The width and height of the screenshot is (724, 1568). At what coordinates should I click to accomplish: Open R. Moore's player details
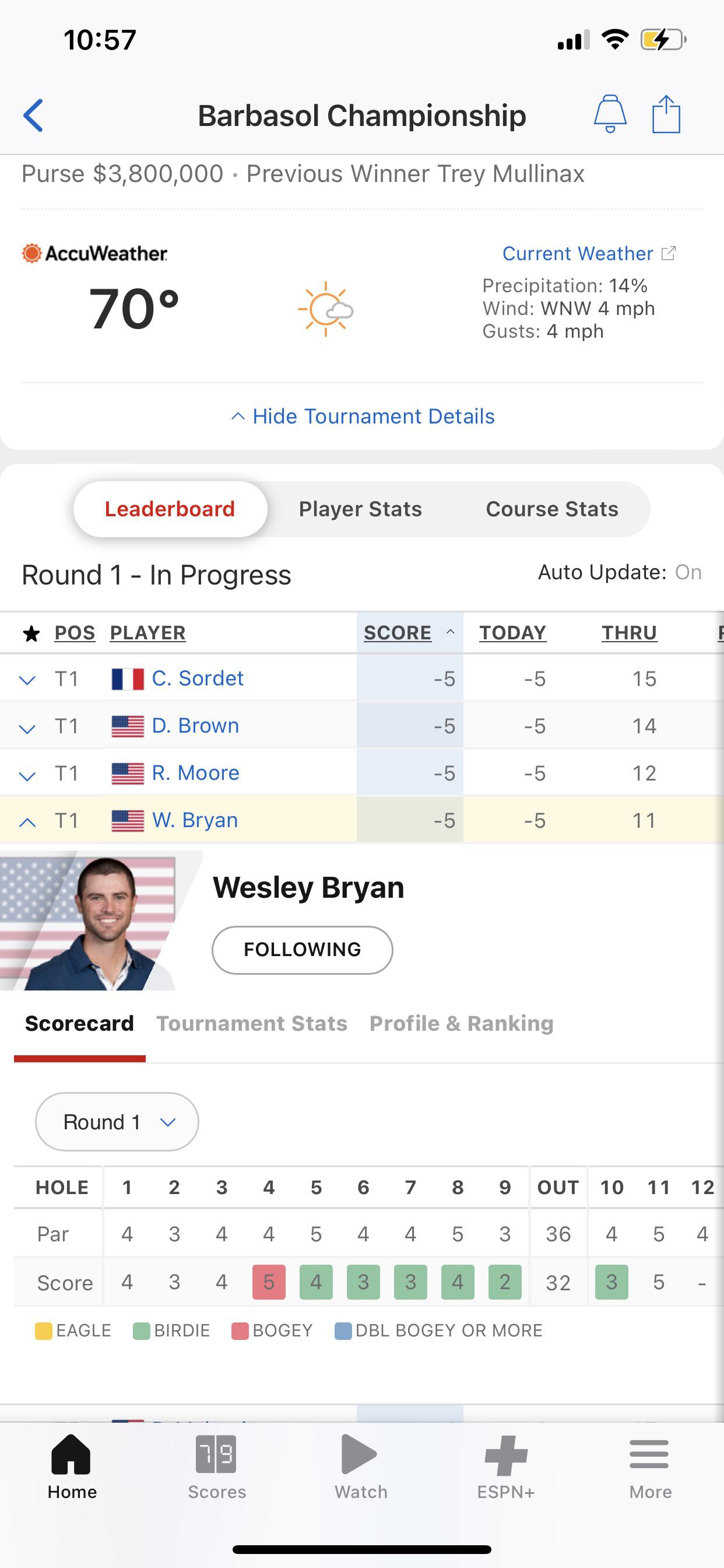pyautogui.click(x=195, y=772)
